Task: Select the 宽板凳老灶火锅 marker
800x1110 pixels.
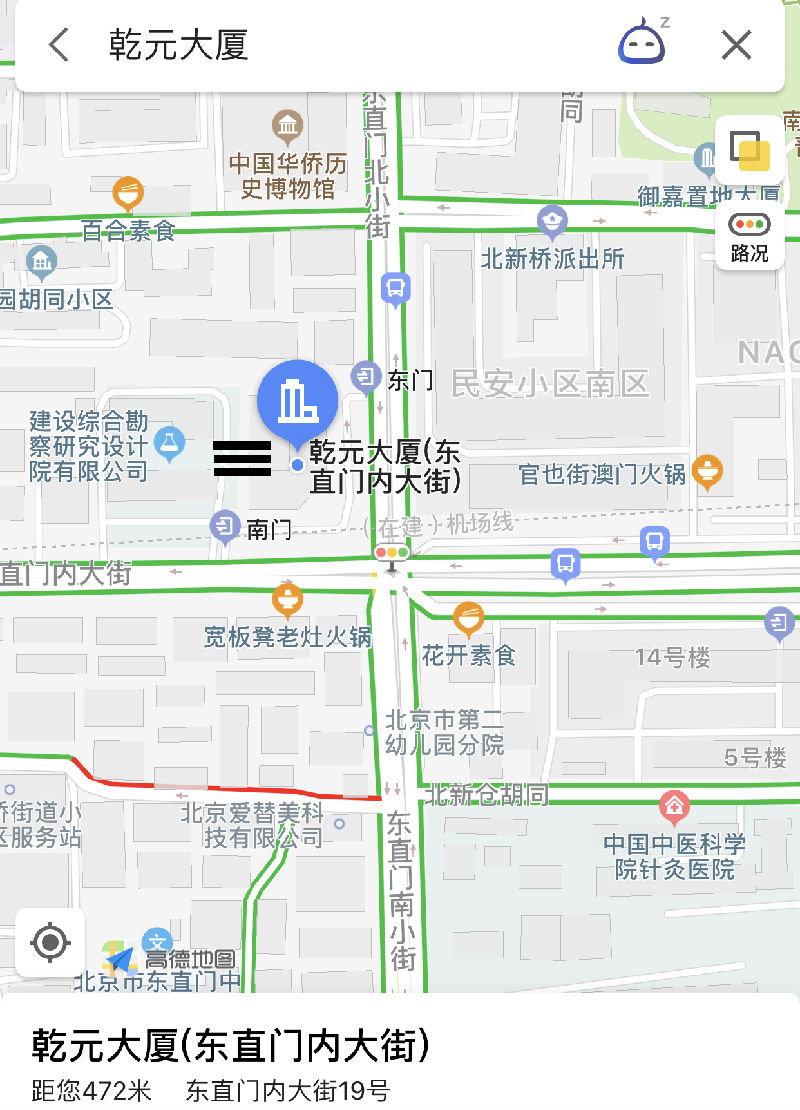Action: 288,601
